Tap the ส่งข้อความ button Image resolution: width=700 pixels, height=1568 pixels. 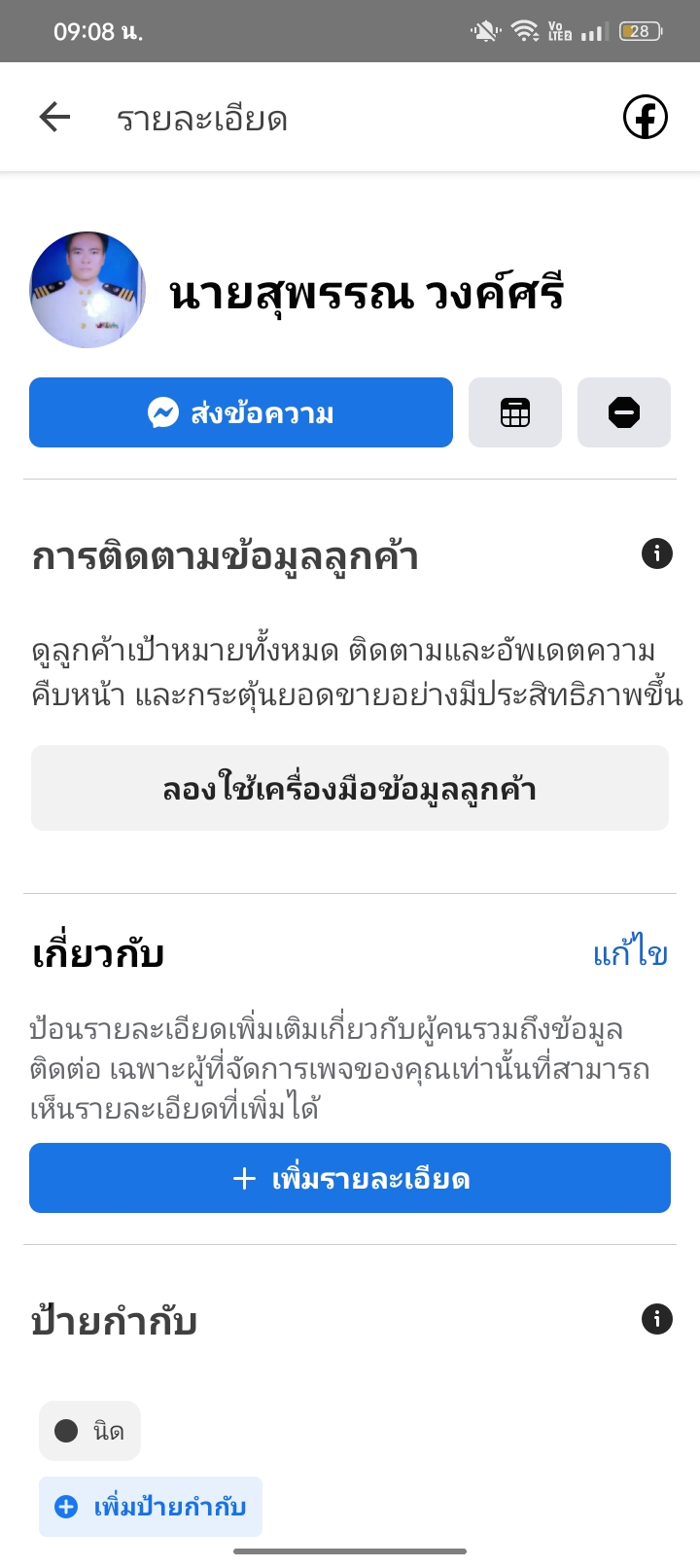(x=241, y=412)
